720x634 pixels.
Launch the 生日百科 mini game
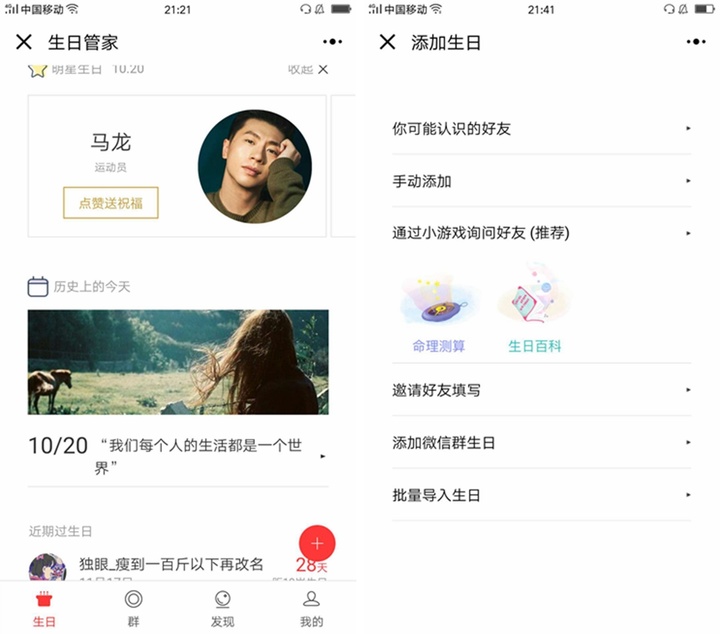click(x=535, y=312)
